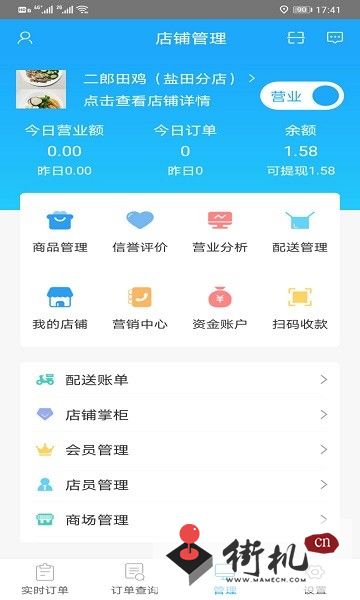Open the messages icon in header

tap(335, 38)
